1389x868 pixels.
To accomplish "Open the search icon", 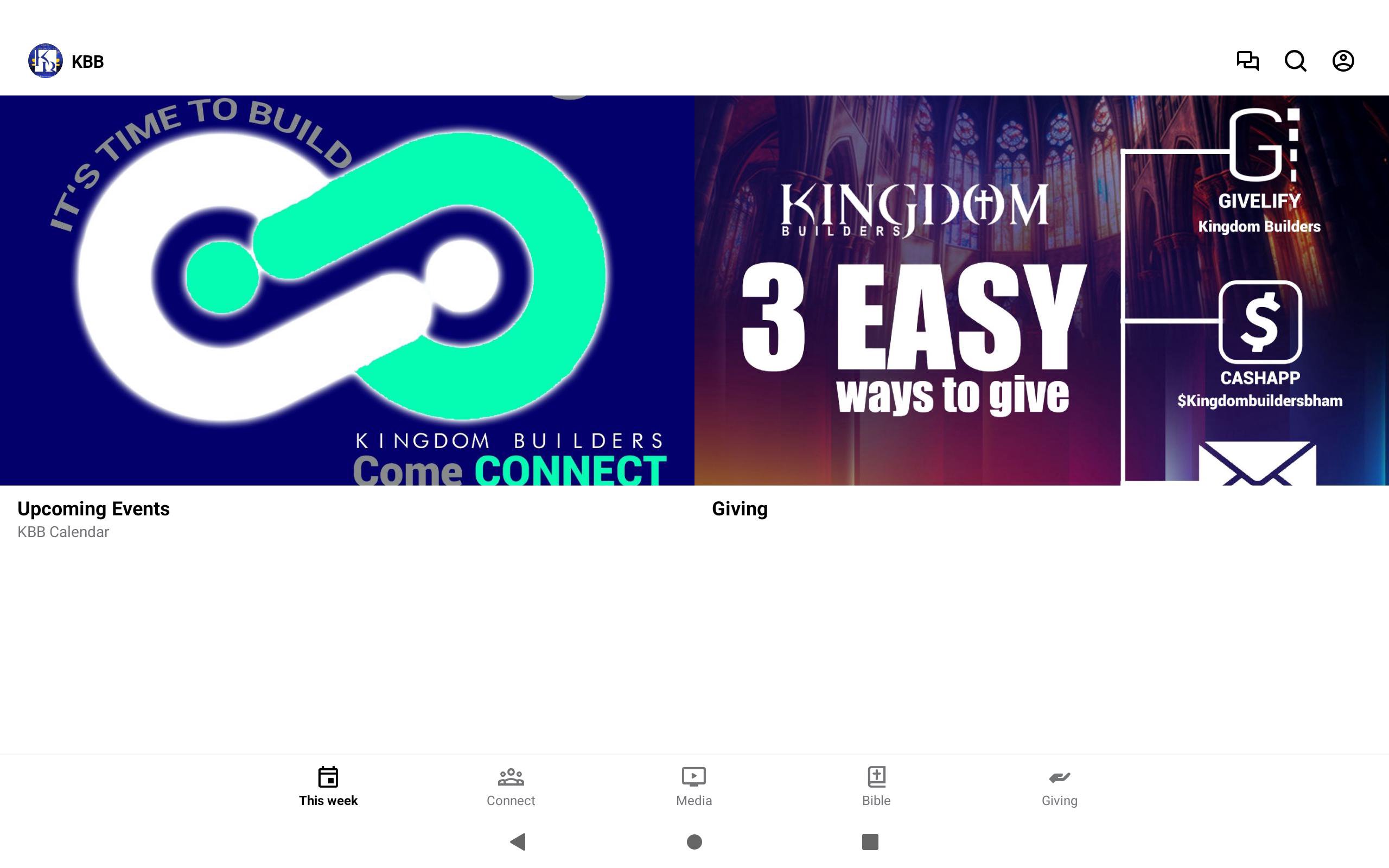I will click(1296, 61).
